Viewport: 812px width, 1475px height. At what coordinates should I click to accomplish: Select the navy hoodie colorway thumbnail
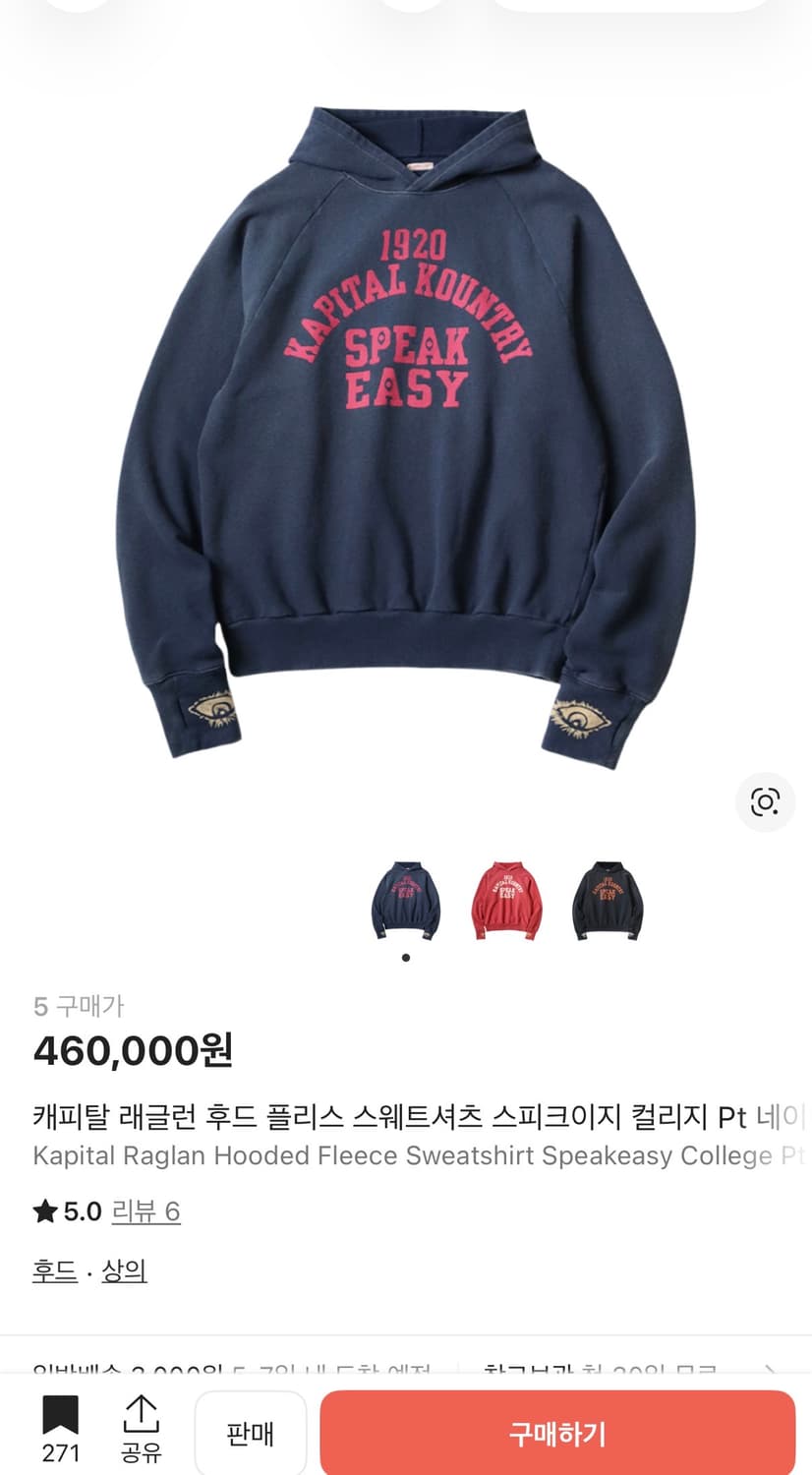406,900
